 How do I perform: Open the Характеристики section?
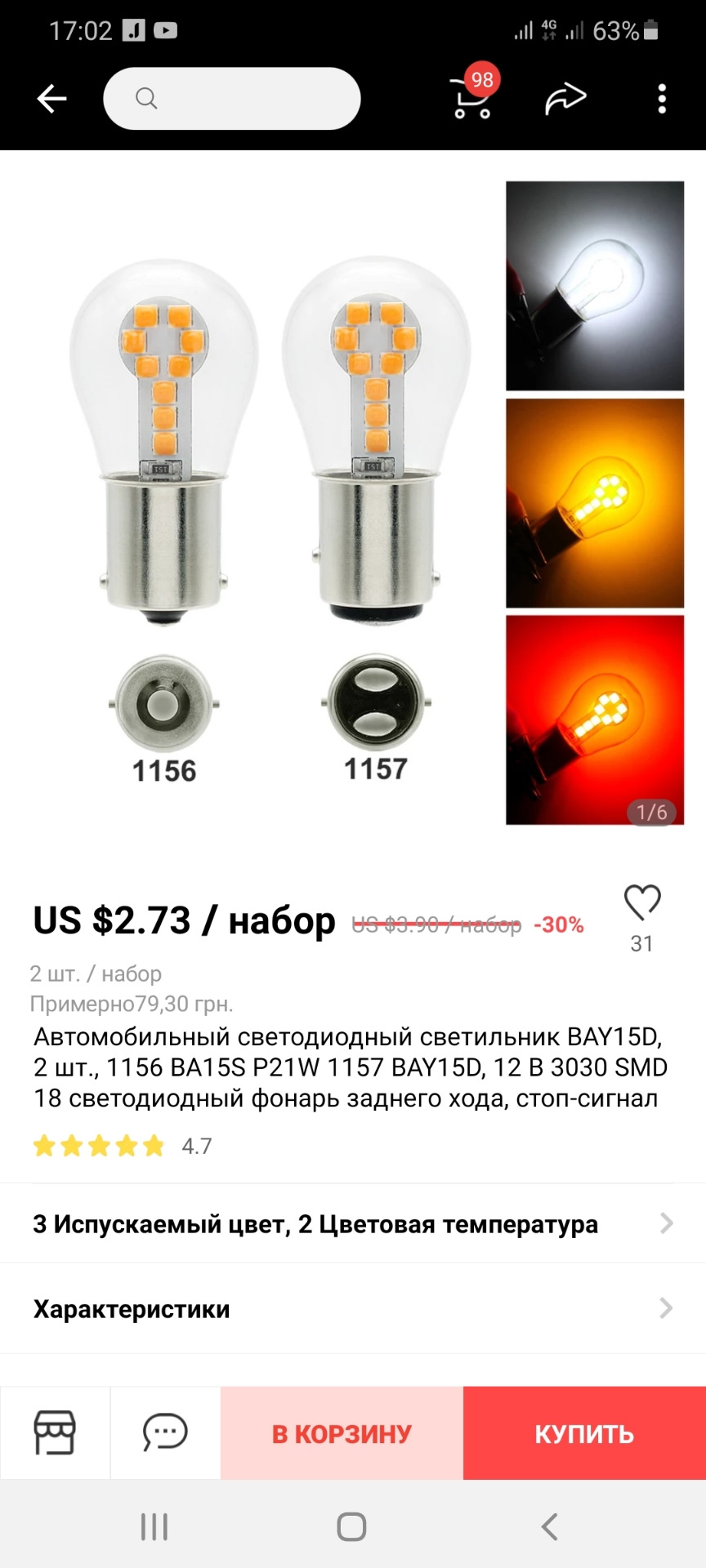pos(353,1309)
